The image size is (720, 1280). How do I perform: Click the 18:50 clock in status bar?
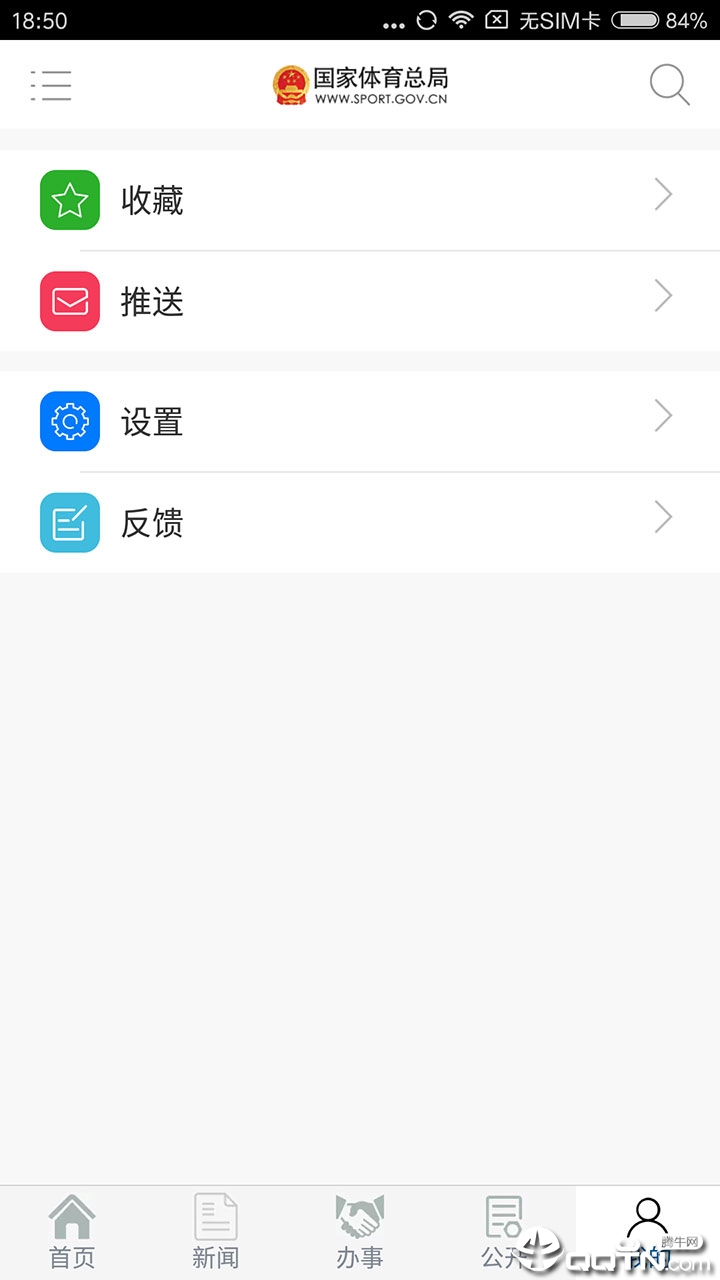[x=37, y=18]
